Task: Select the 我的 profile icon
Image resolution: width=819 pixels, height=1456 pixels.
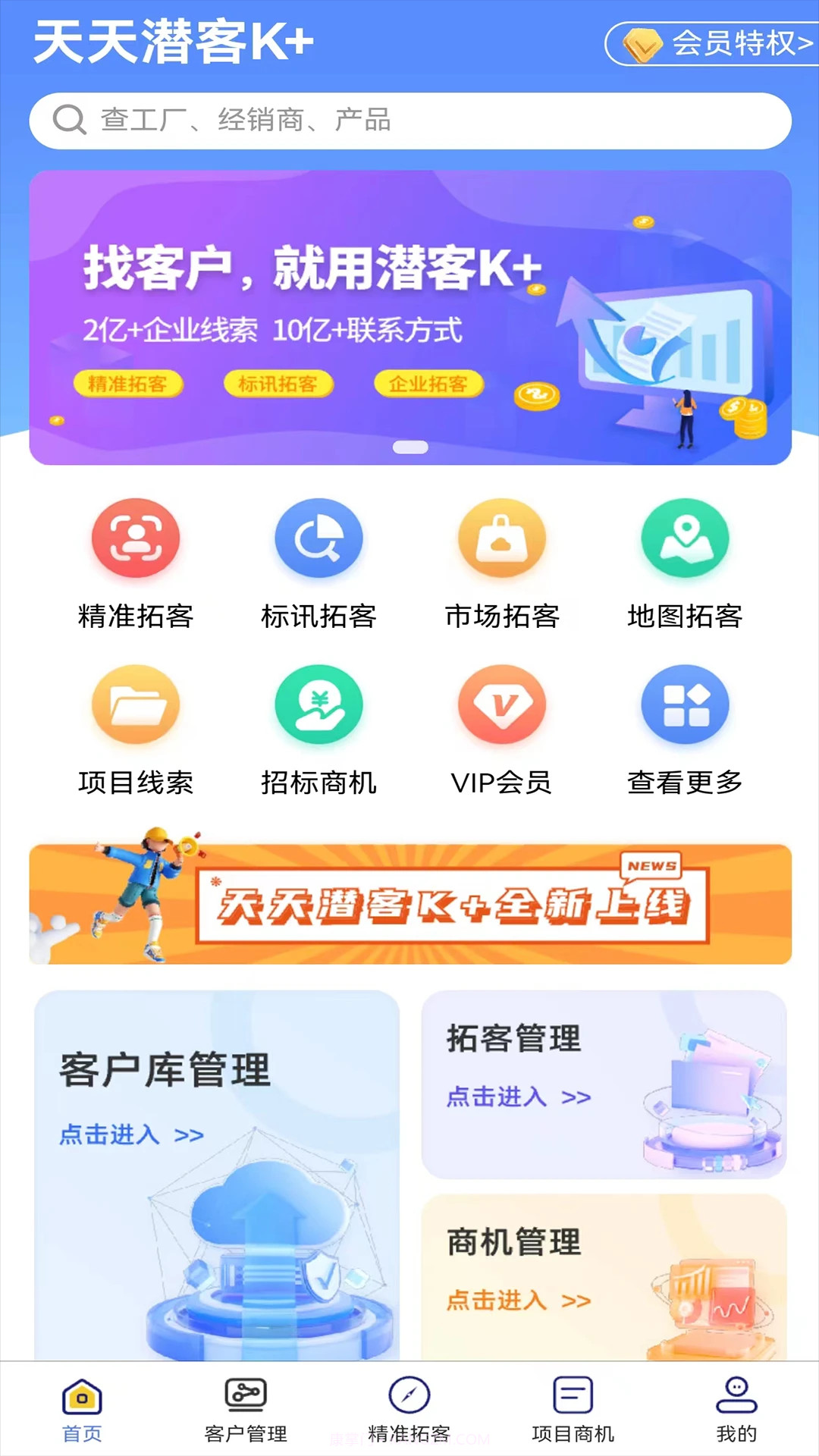Action: tap(736, 1408)
